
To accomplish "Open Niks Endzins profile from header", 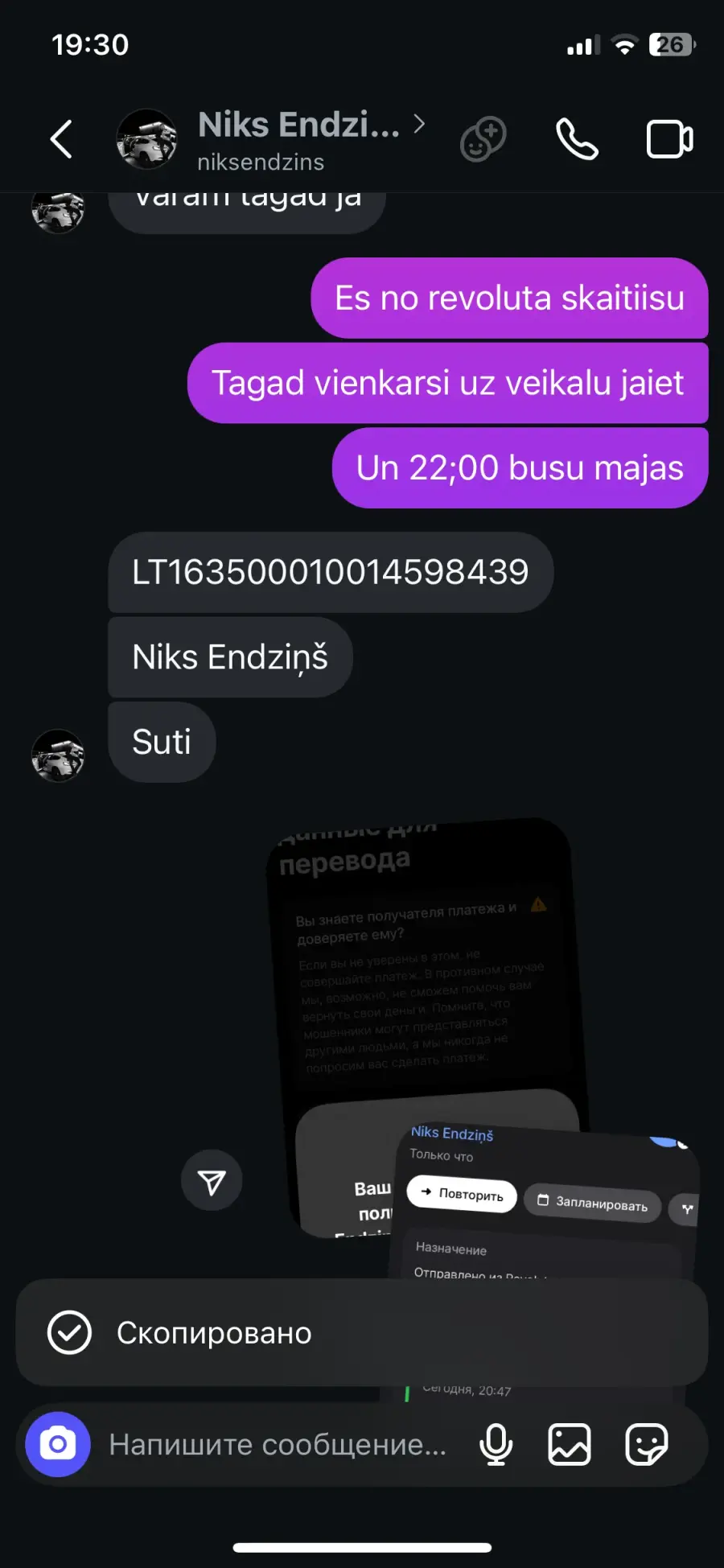I will [x=299, y=140].
